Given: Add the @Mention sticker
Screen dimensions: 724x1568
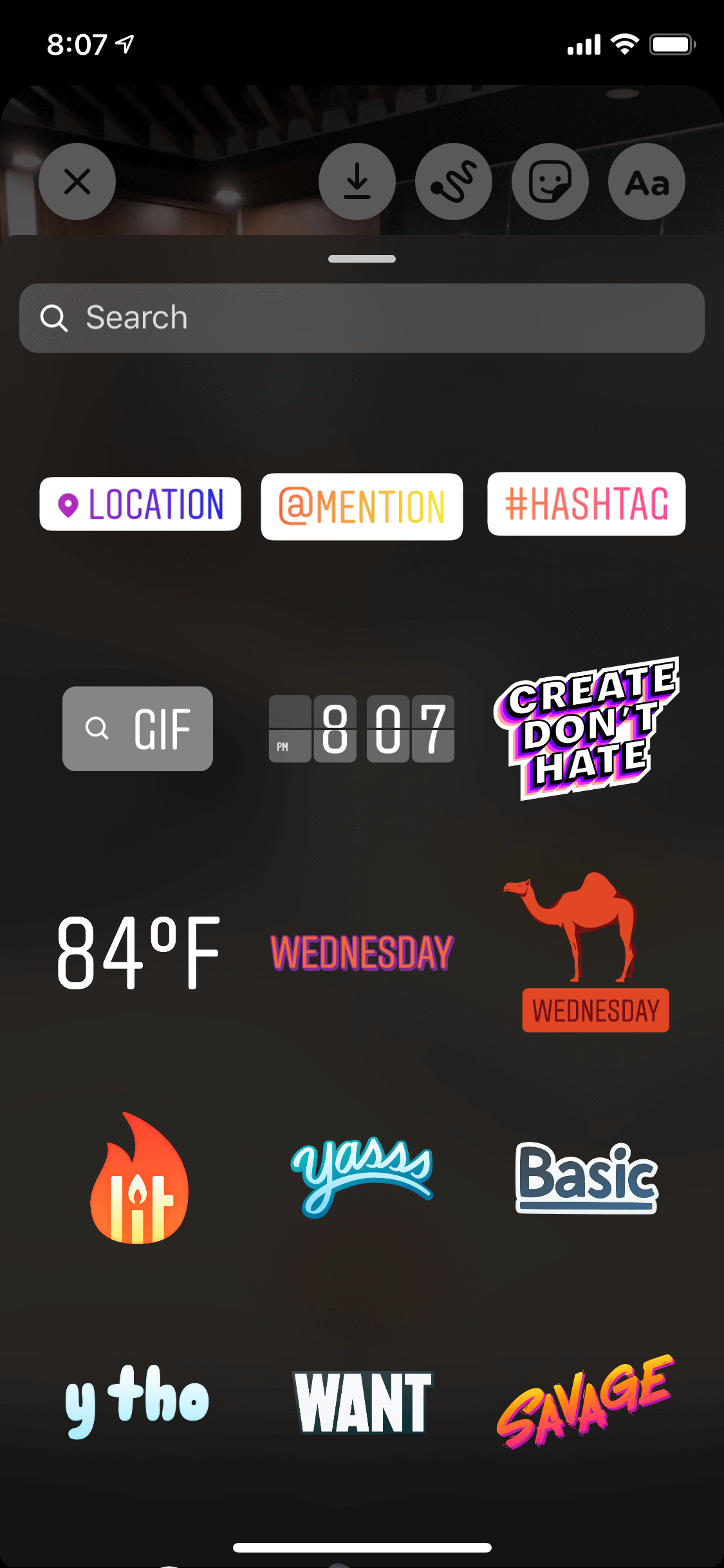Looking at the screenshot, I should pos(362,507).
